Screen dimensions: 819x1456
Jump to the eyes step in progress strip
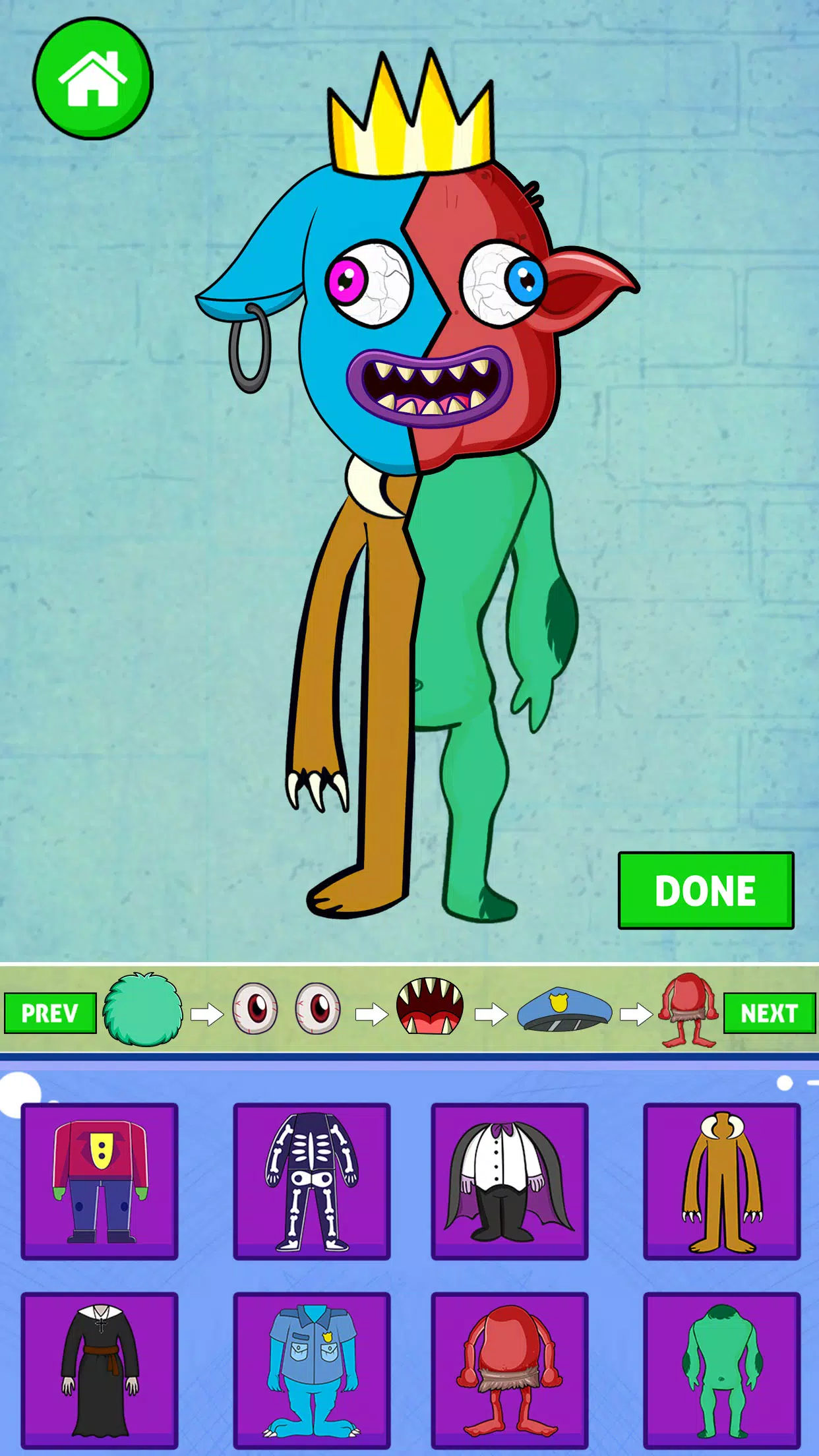[x=286, y=1009]
